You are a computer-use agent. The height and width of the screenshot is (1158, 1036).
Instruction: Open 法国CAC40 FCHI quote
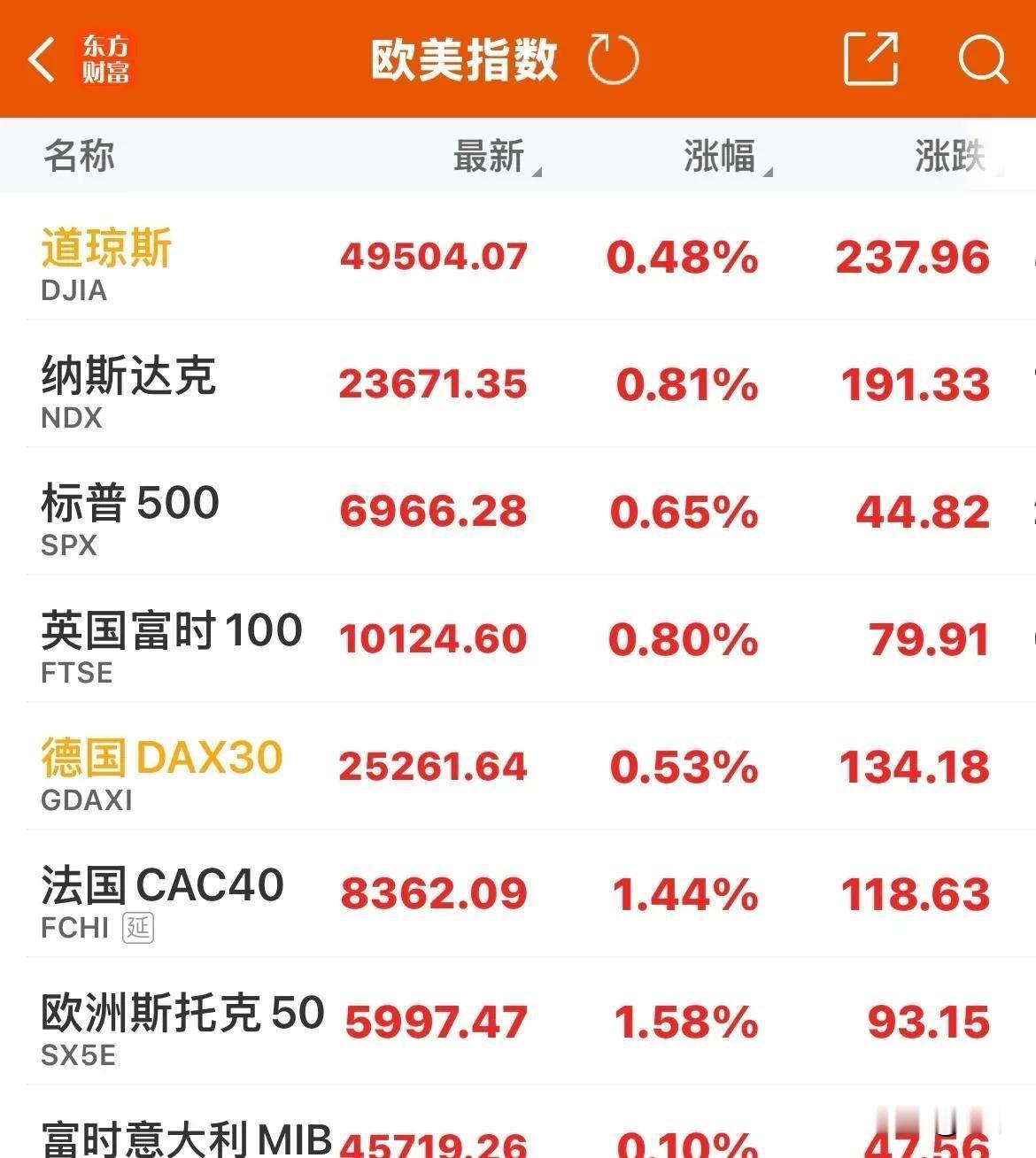pyautogui.click(x=518, y=893)
